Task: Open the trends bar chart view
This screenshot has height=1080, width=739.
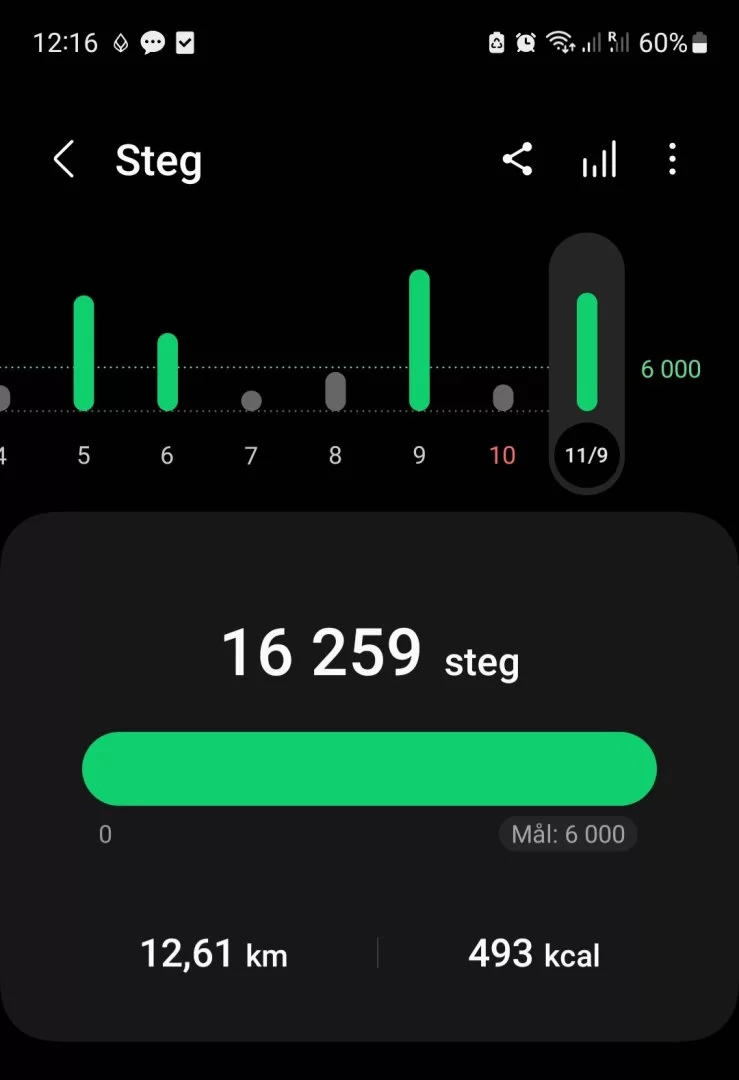Action: coord(597,159)
